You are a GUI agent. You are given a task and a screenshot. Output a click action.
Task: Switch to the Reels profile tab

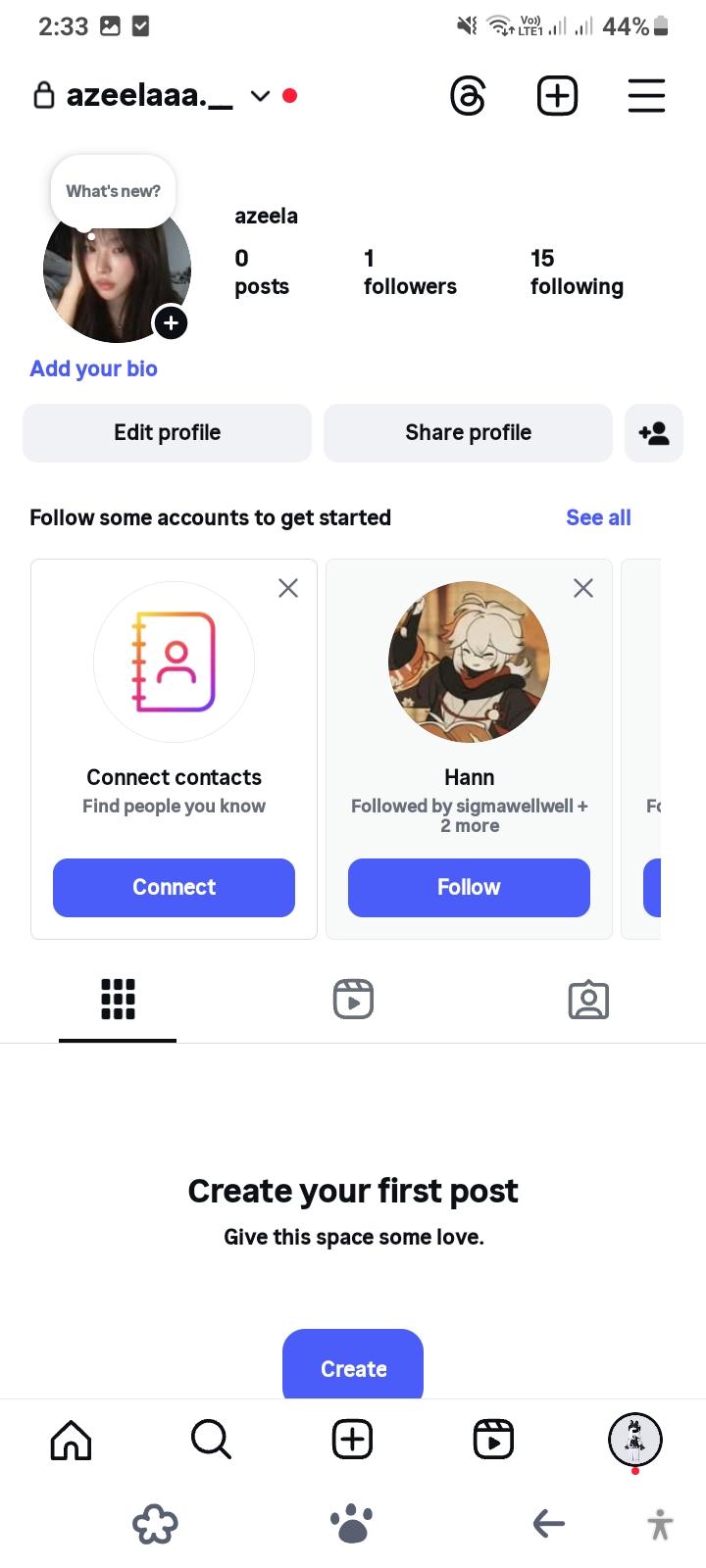click(x=353, y=999)
